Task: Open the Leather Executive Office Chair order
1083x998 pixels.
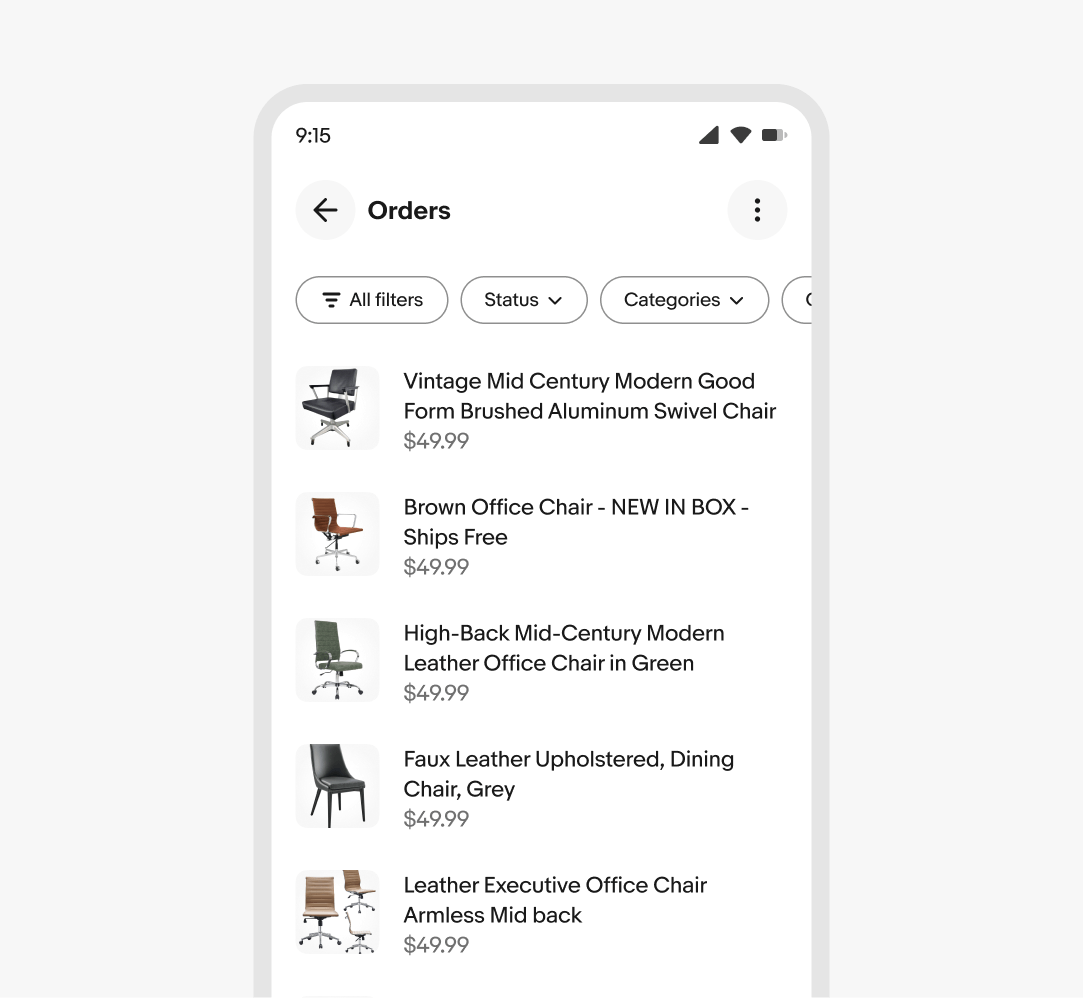Action: coord(554,900)
